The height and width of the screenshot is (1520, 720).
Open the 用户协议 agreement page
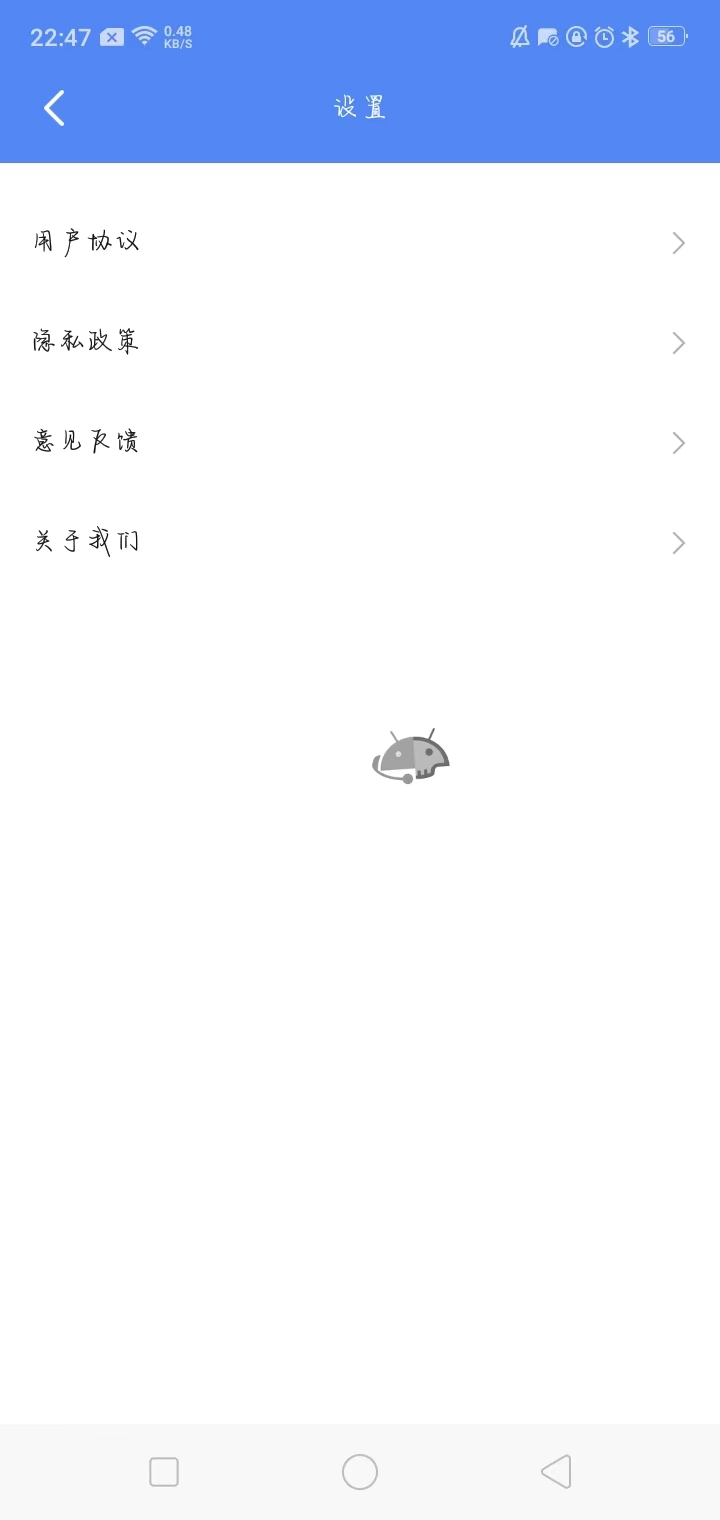pyautogui.click(x=87, y=242)
